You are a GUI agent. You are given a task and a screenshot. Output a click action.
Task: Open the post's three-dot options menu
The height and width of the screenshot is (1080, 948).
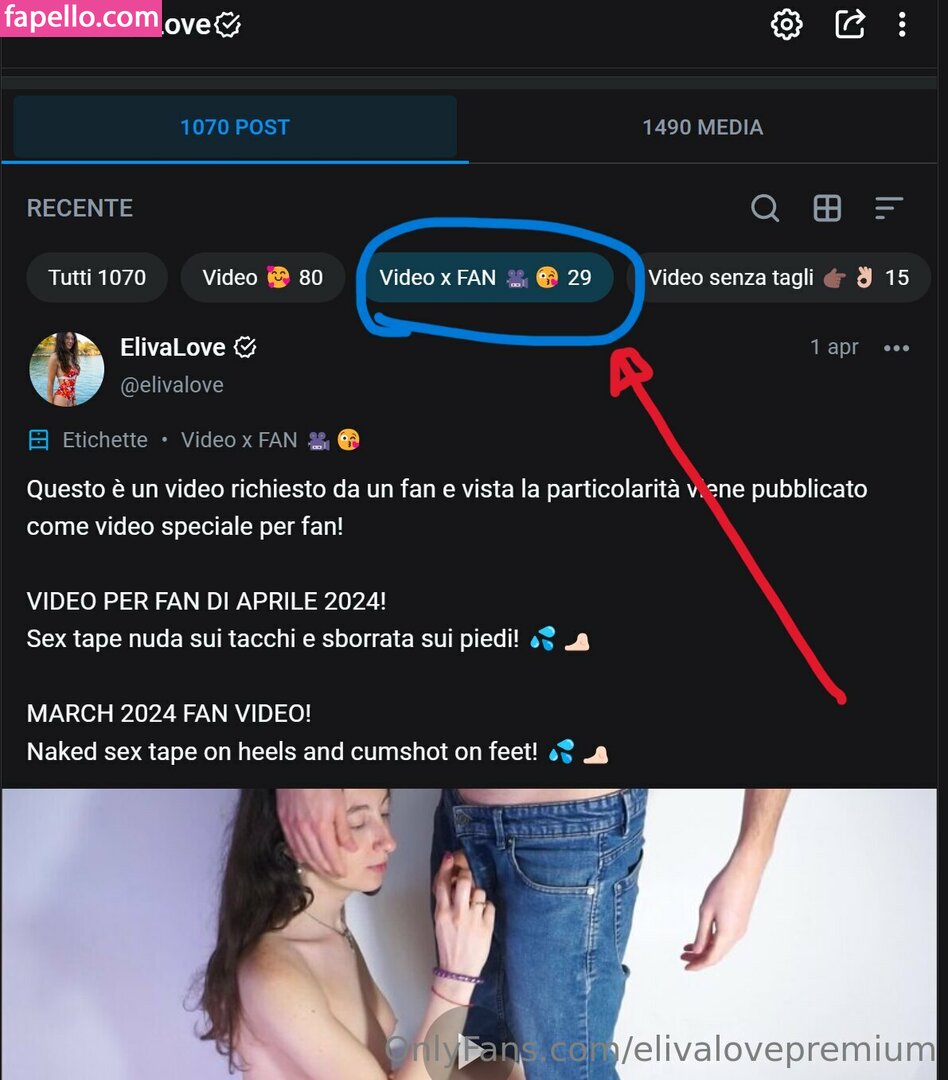coord(896,348)
